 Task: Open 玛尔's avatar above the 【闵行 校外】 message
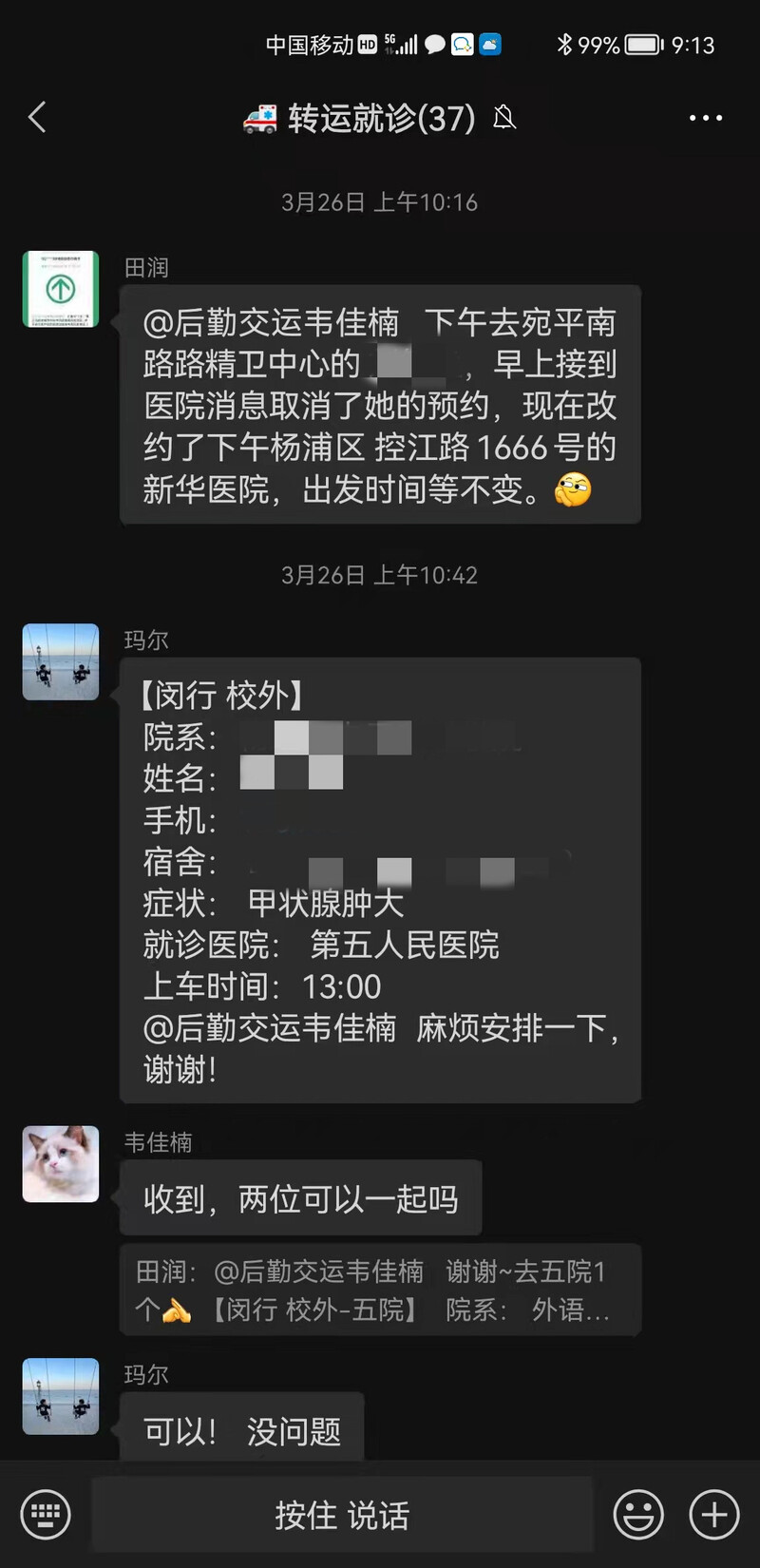61,661
